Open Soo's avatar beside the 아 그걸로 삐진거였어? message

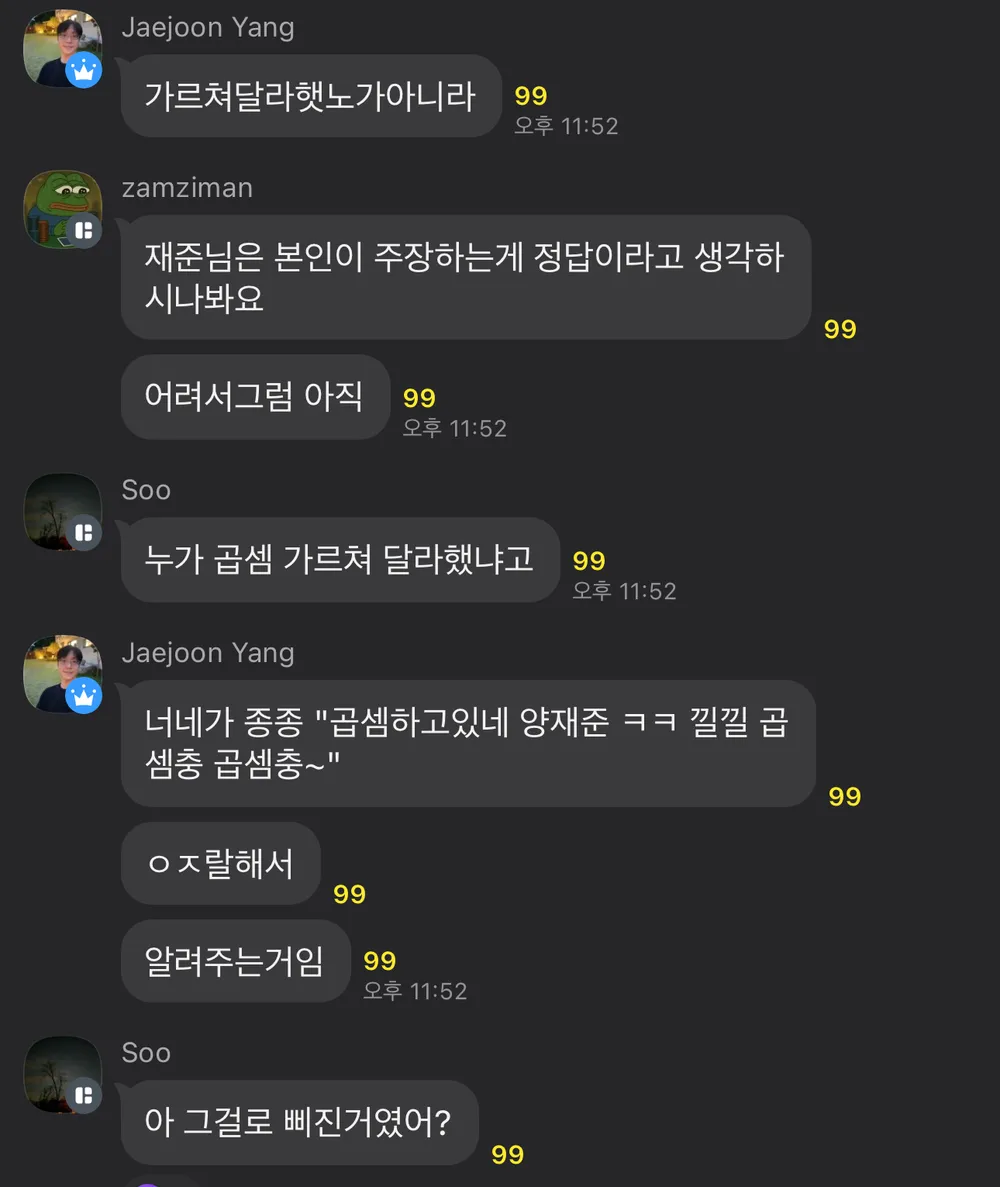[x=62, y=1075]
